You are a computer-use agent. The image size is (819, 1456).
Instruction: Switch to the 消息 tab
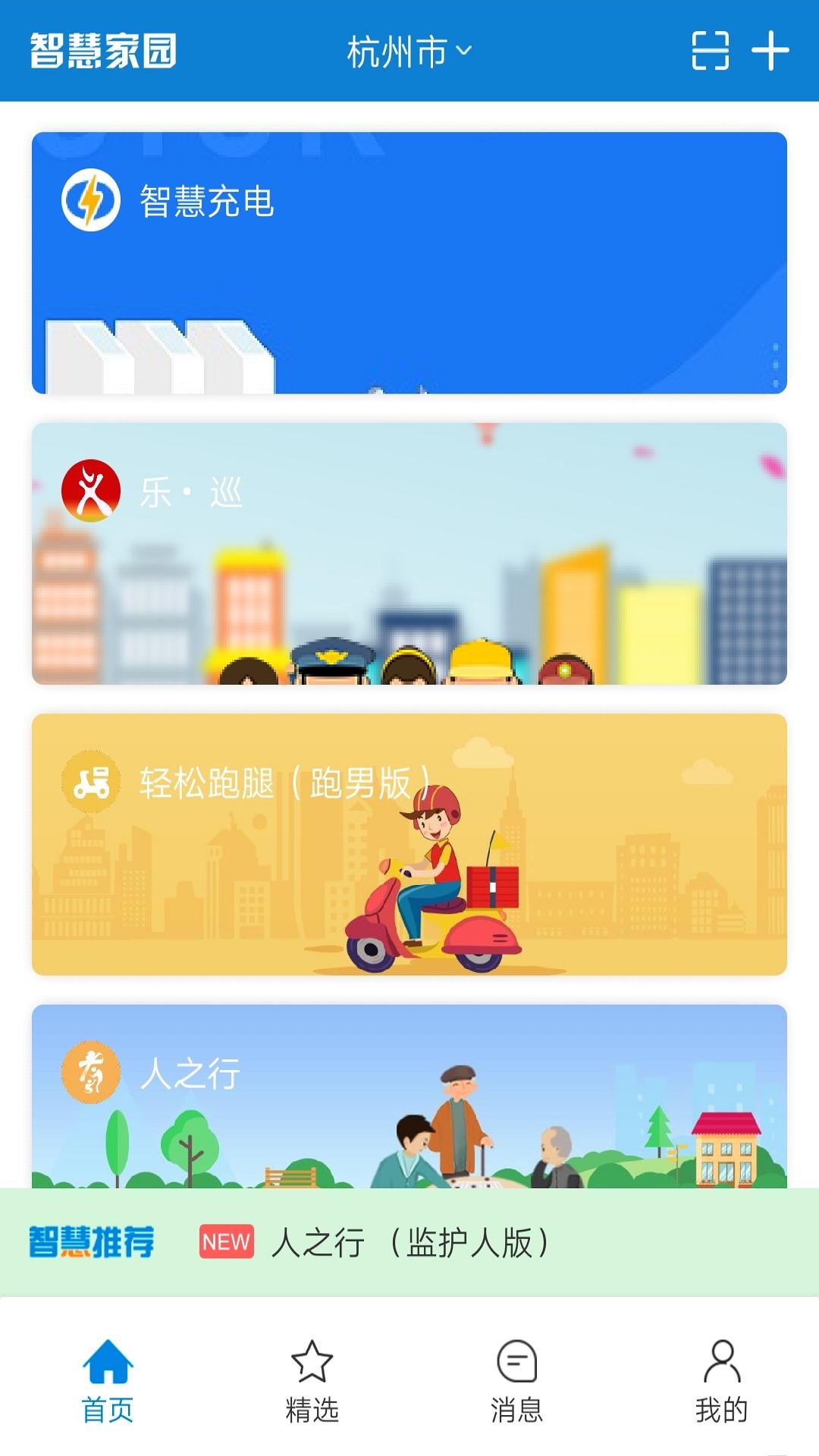coord(516,1380)
